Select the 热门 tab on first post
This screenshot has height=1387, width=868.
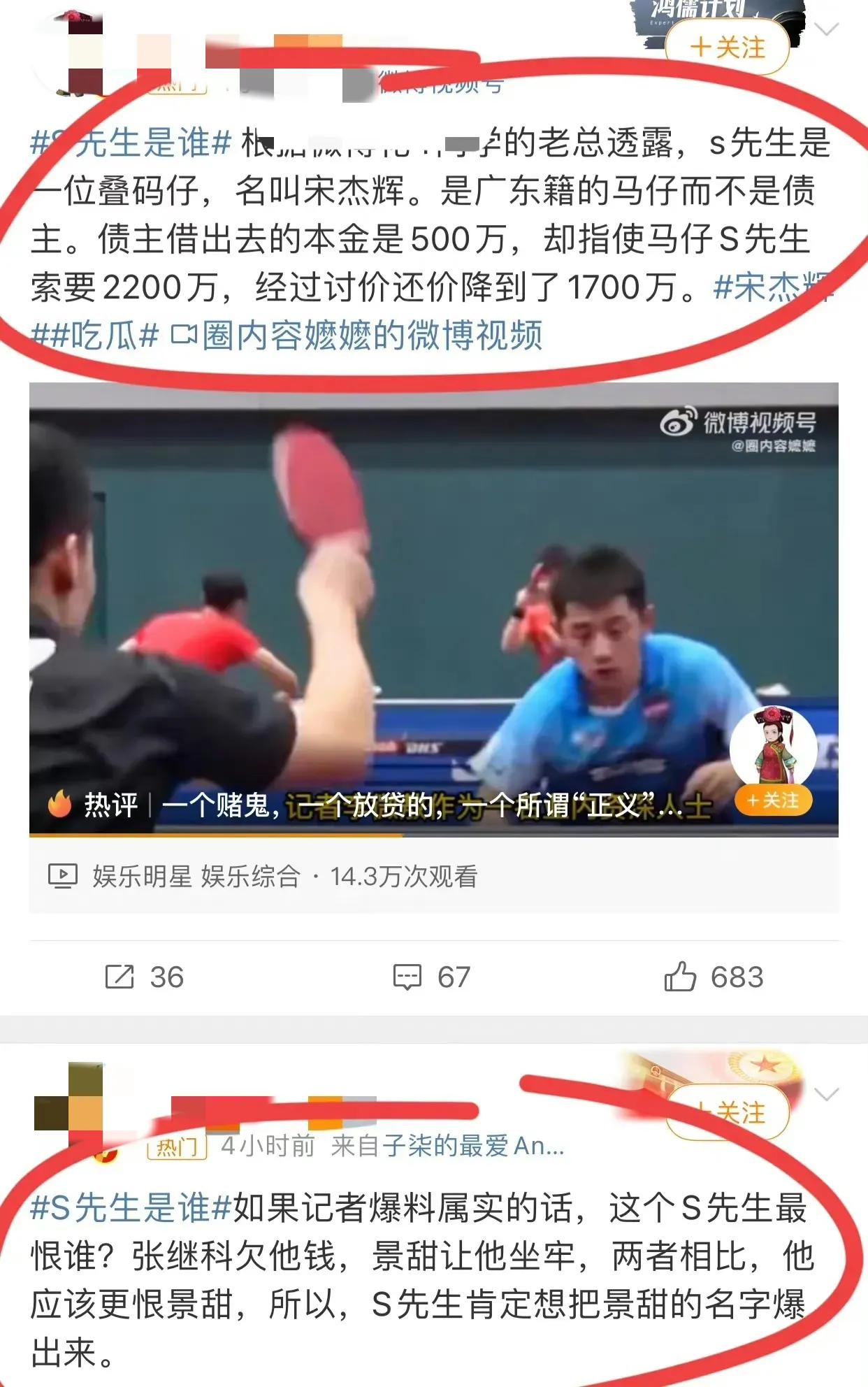point(178,88)
